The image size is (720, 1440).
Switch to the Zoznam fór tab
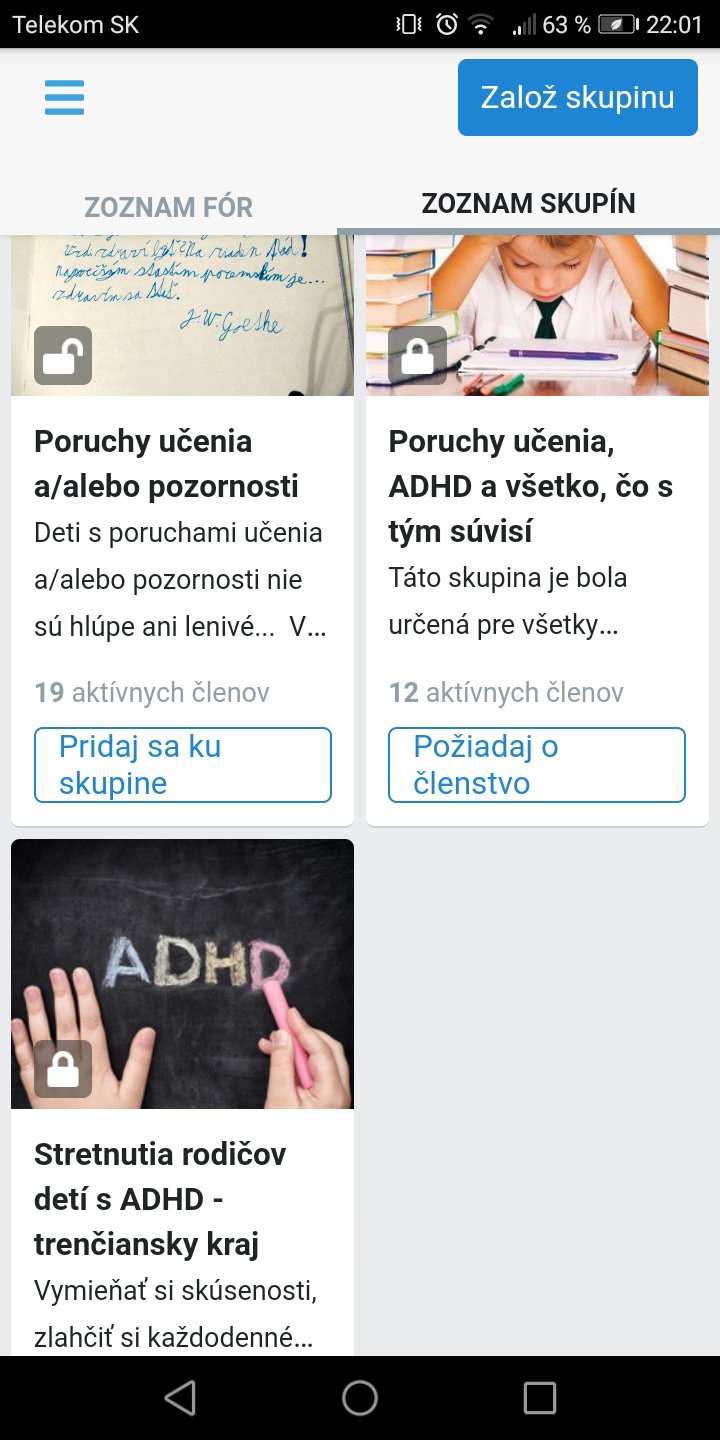168,207
